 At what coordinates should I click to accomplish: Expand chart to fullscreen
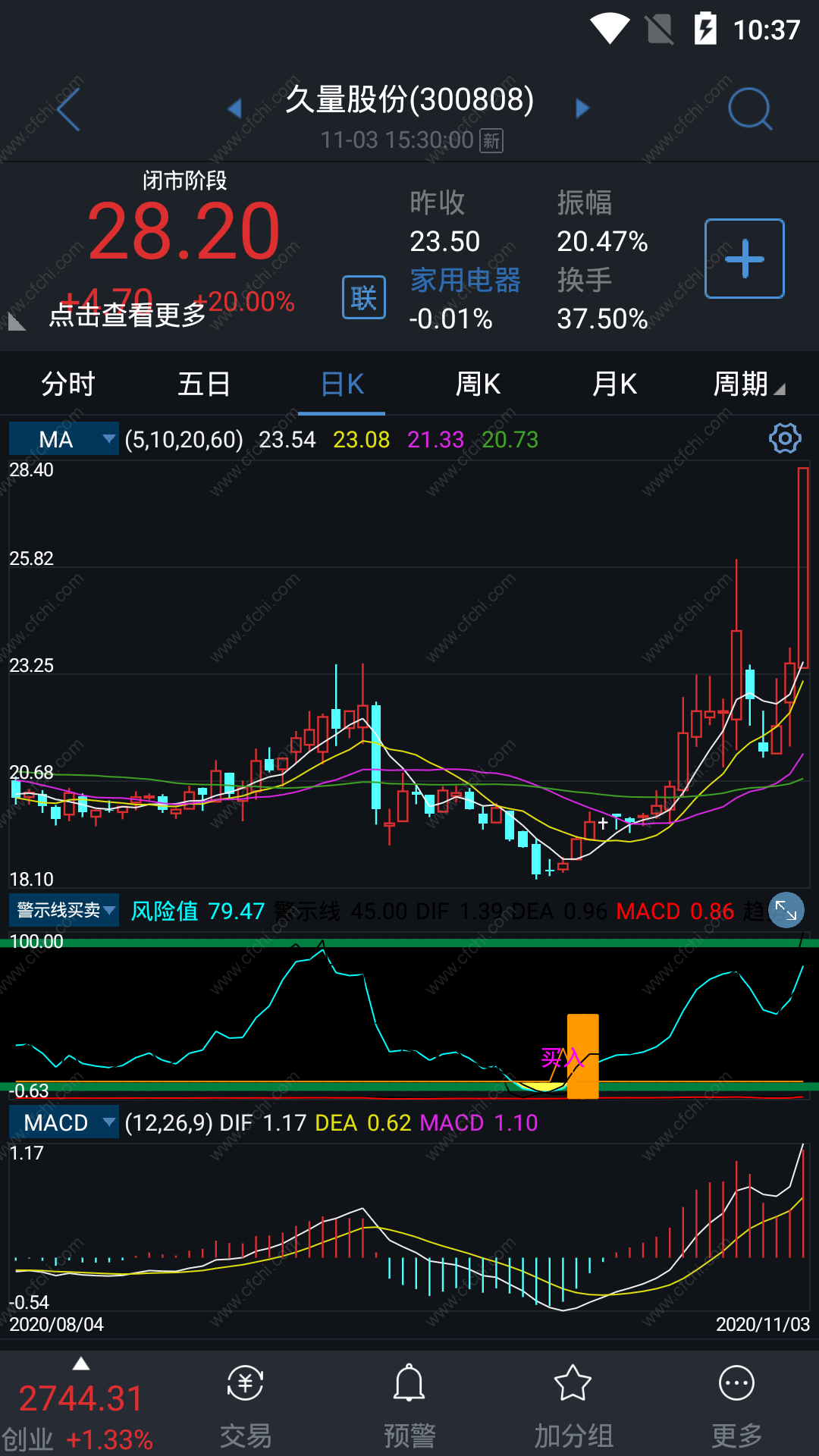(786, 910)
